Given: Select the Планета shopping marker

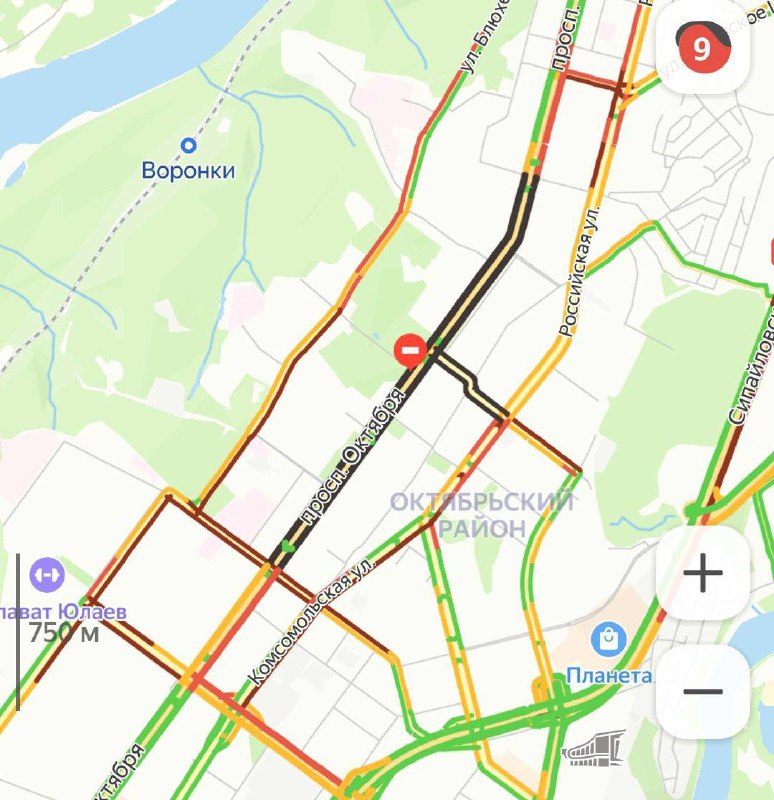Looking at the screenshot, I should 606,637.
